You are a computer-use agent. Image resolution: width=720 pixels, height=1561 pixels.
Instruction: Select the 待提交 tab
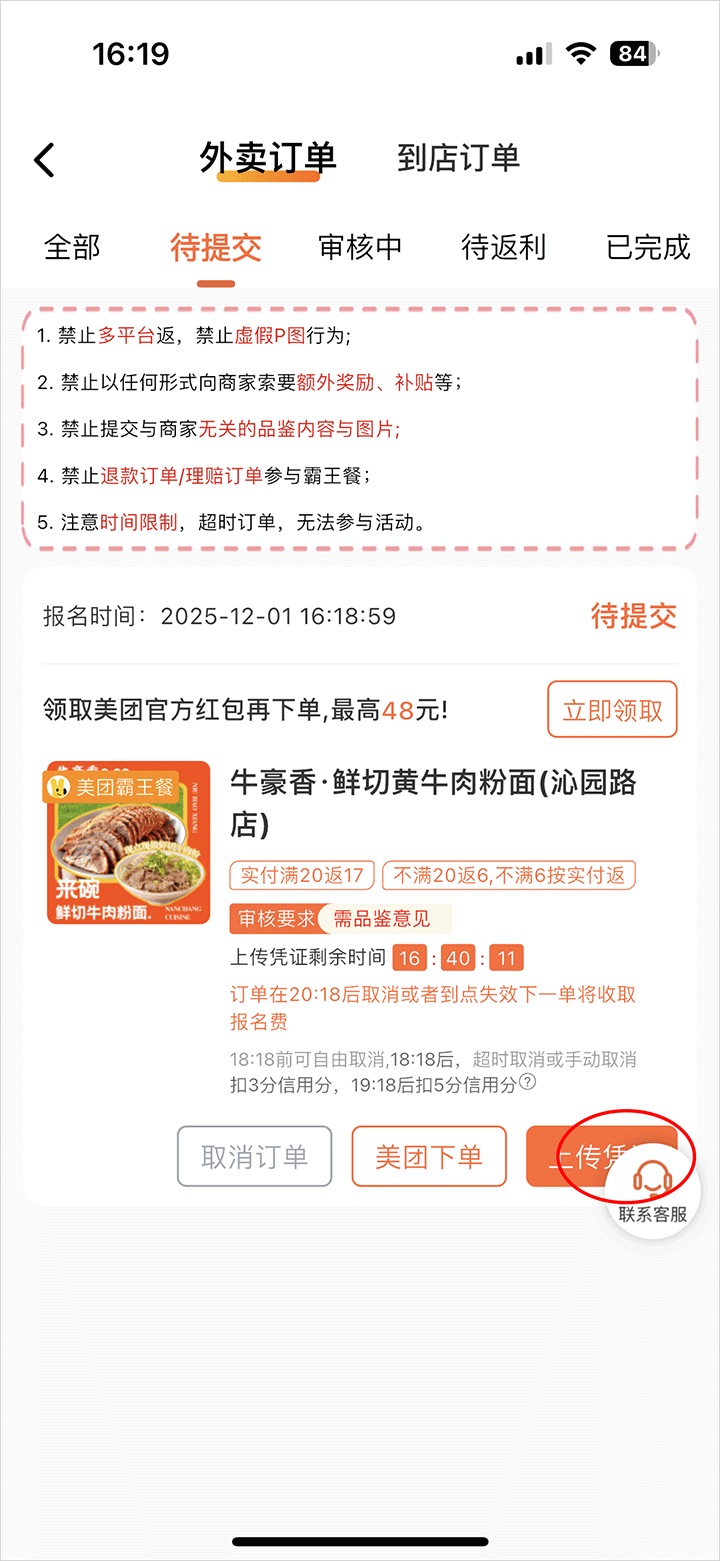click(x=216, y=247)
